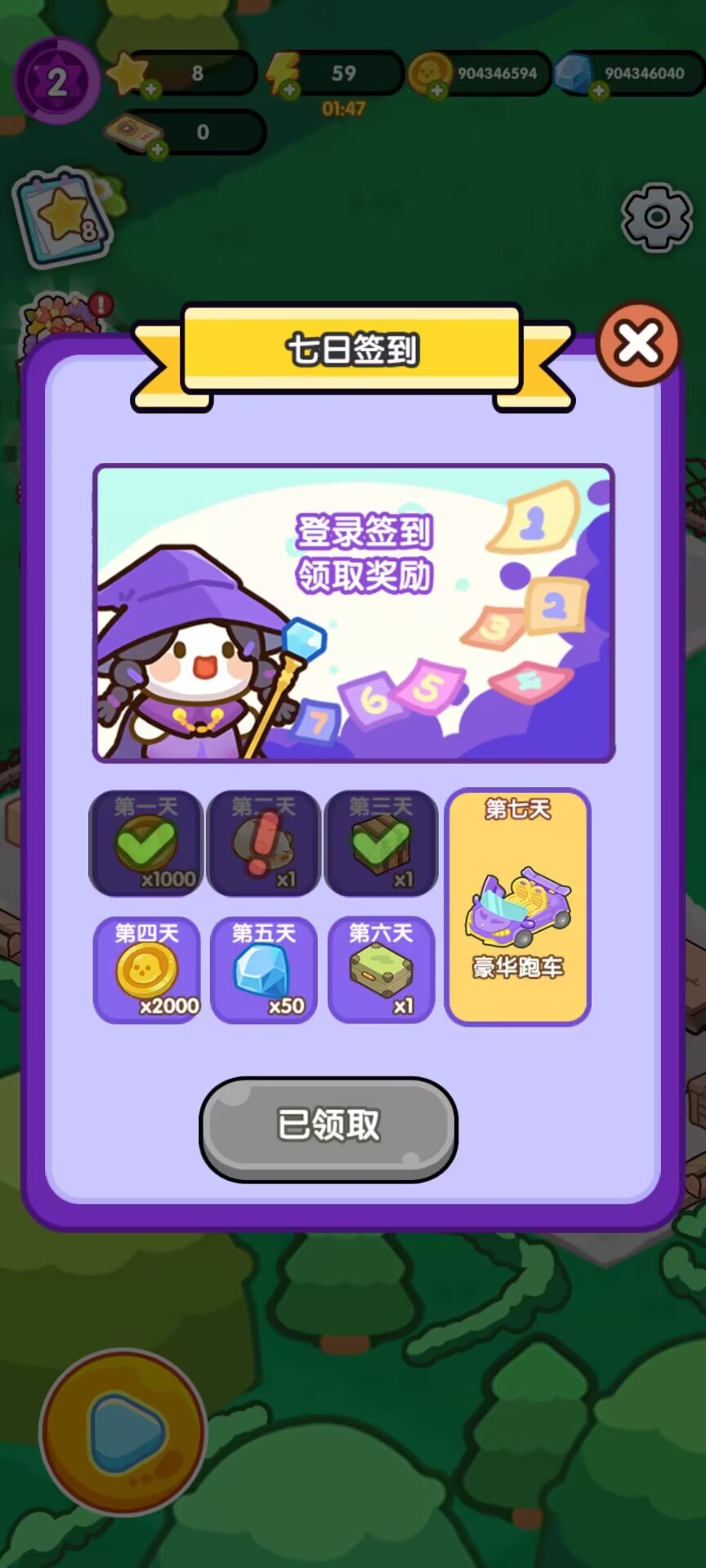
Task: Add more stars
Action: coord(150,91)
